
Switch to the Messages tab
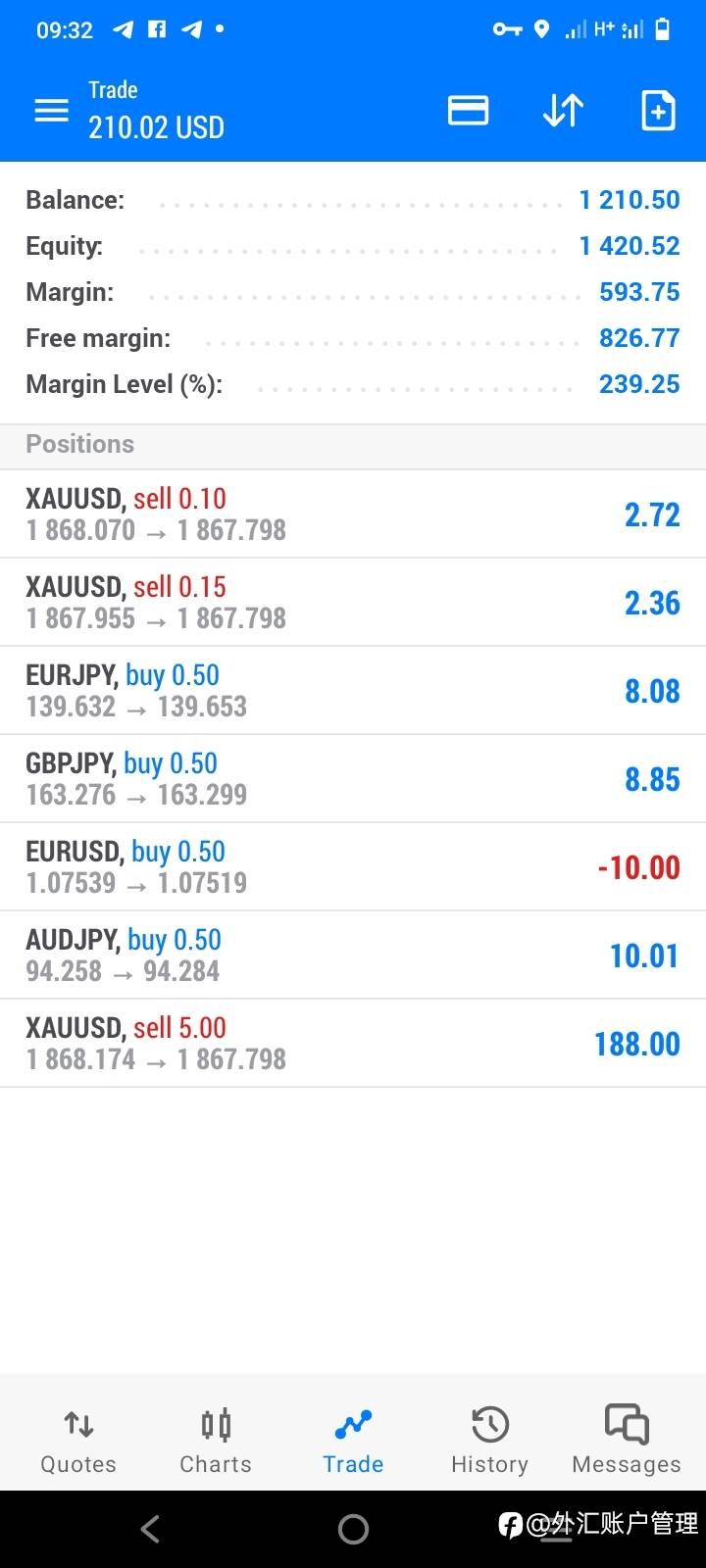[x=627, y=1440]
